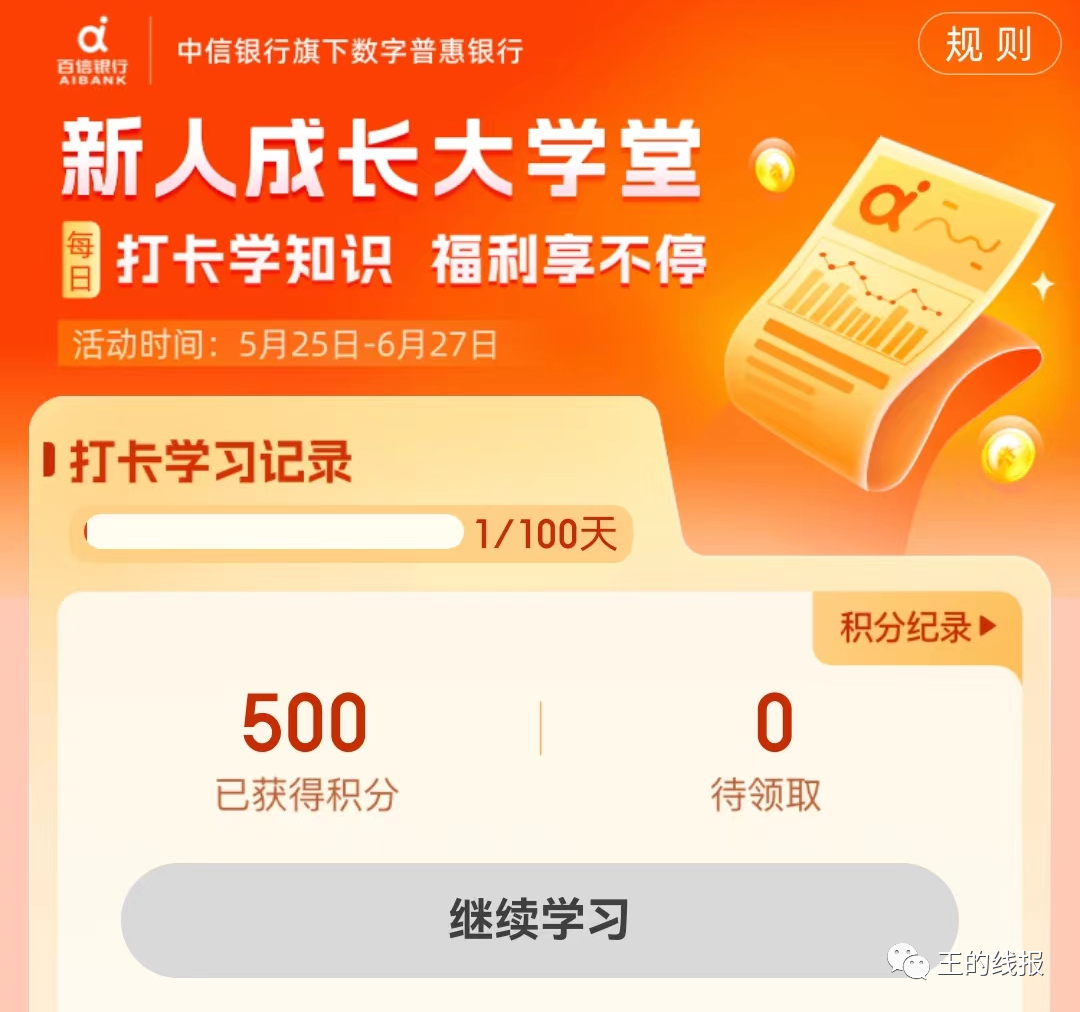The height and width of the screenshot is (1012, 1080).
Task: View the 积分纪录 points record
Action: [917, 628]
